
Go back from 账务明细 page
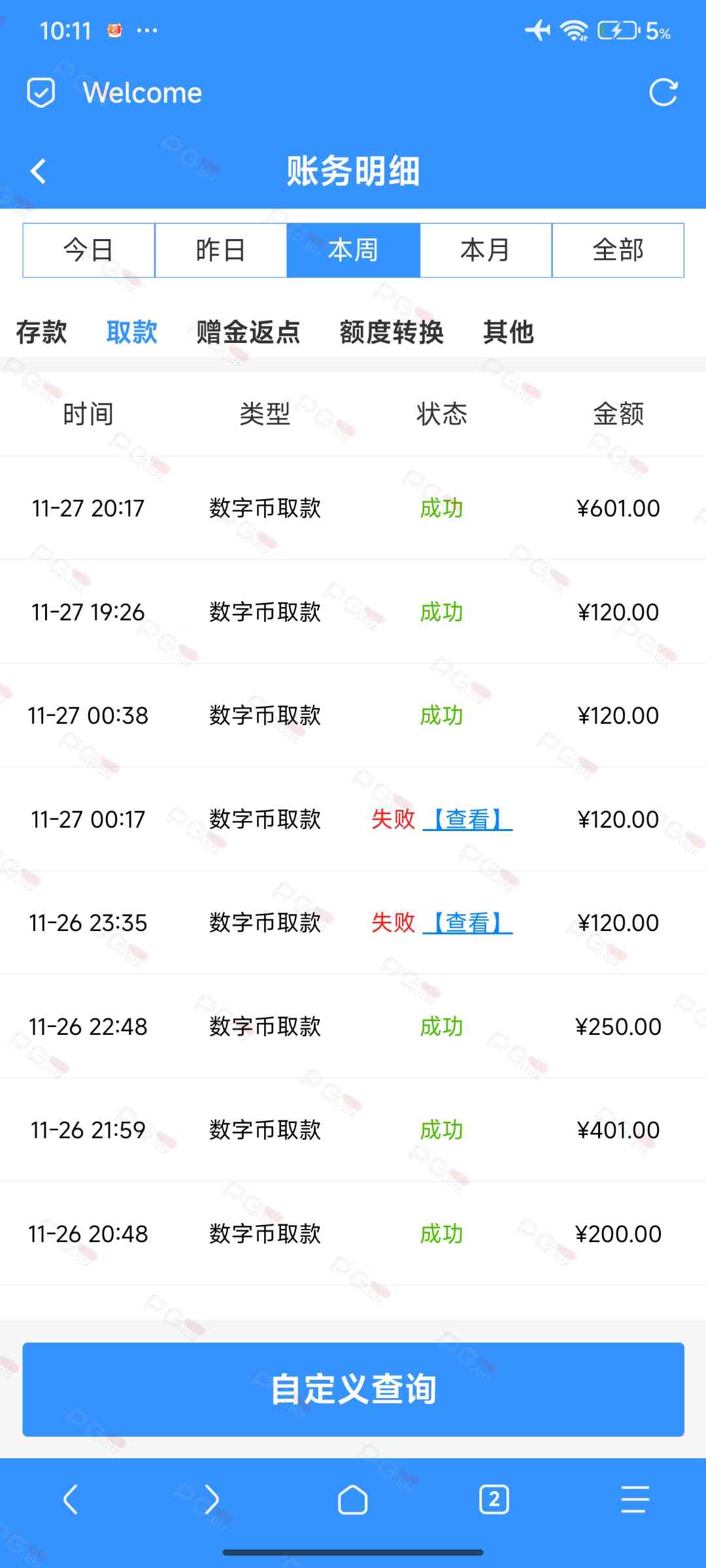39,172
